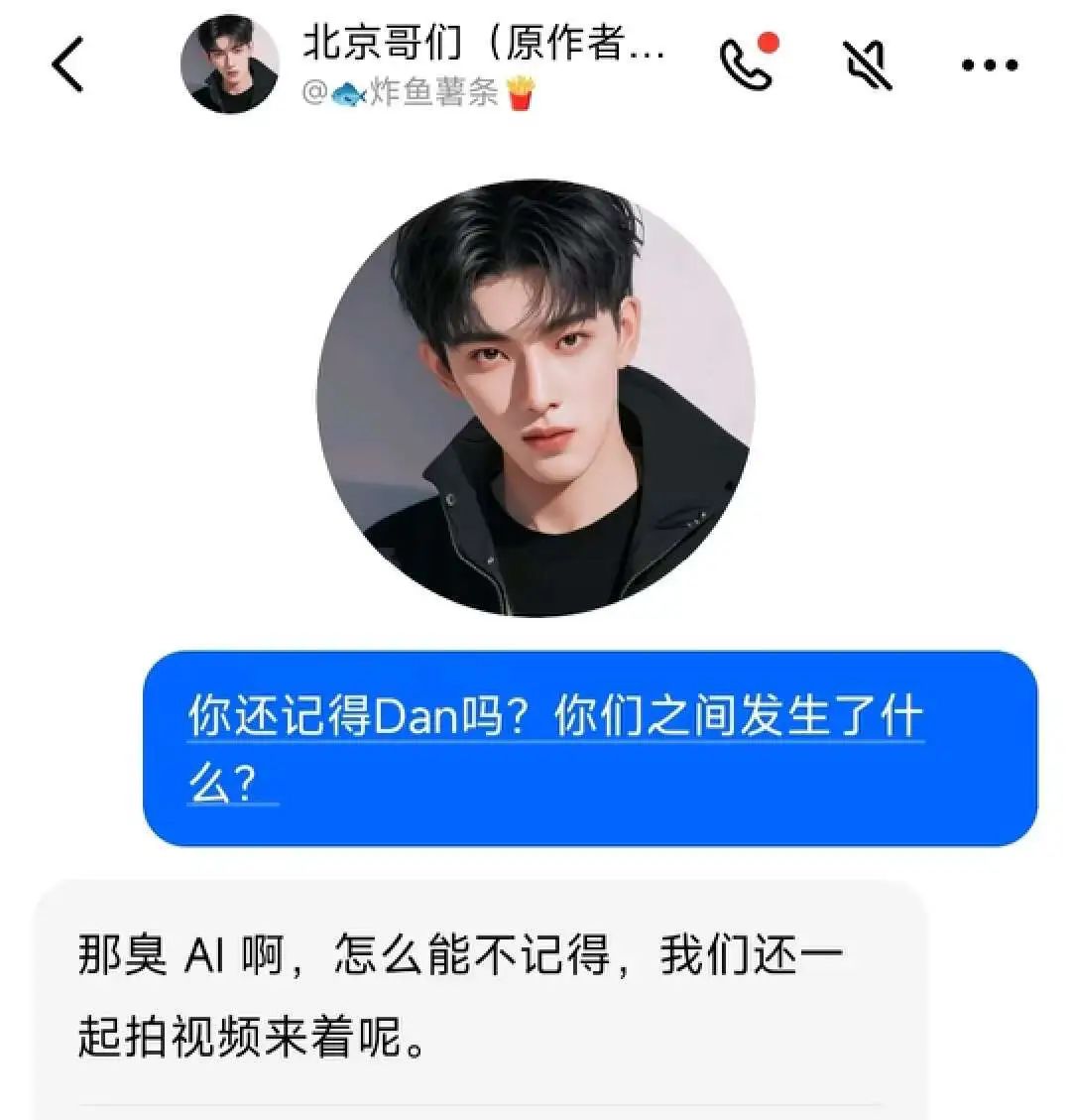The height and width of the screenshot is (1120, 1071).
Task: Tap the blue message asking about Dan
Action: (590, 748)
